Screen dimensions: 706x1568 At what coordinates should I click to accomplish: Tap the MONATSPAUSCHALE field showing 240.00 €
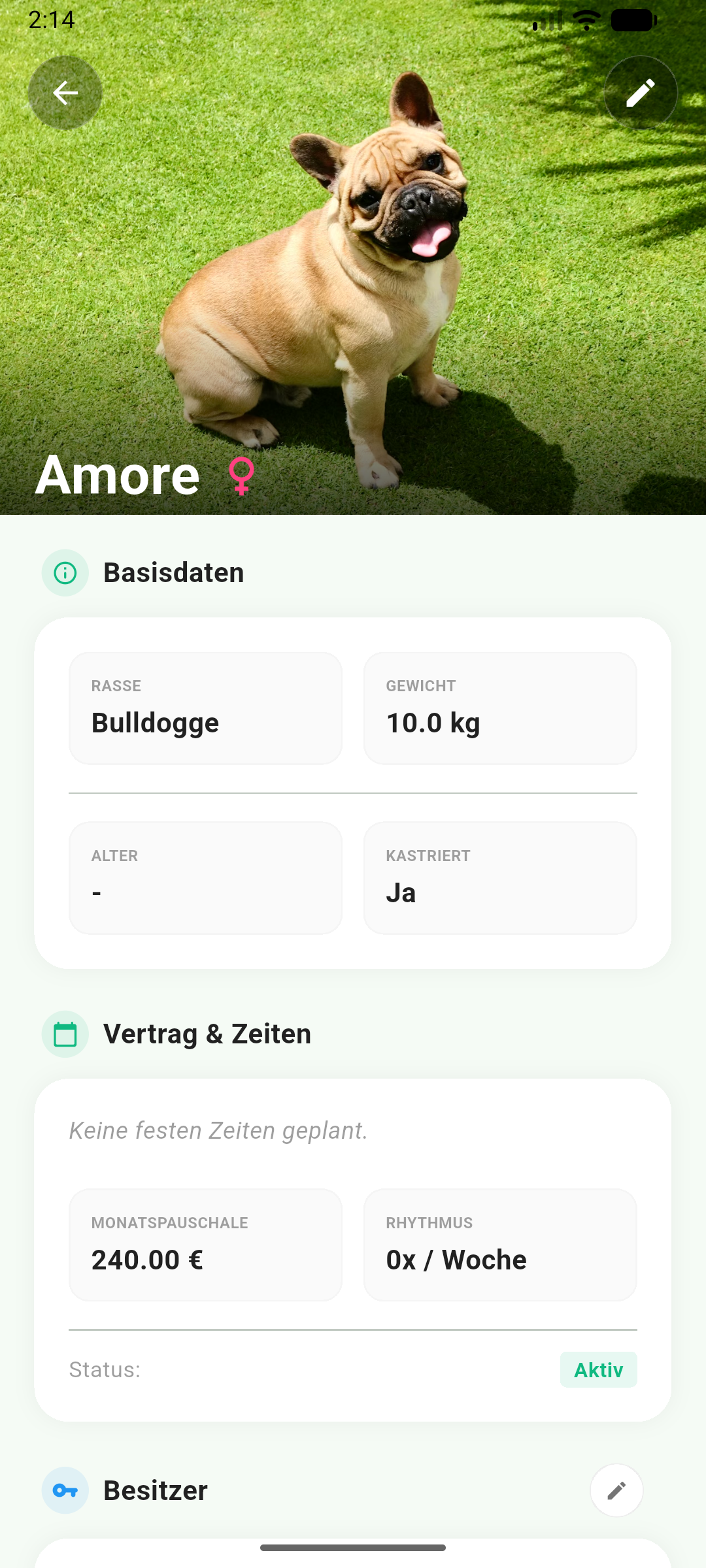click(205, 1244)
